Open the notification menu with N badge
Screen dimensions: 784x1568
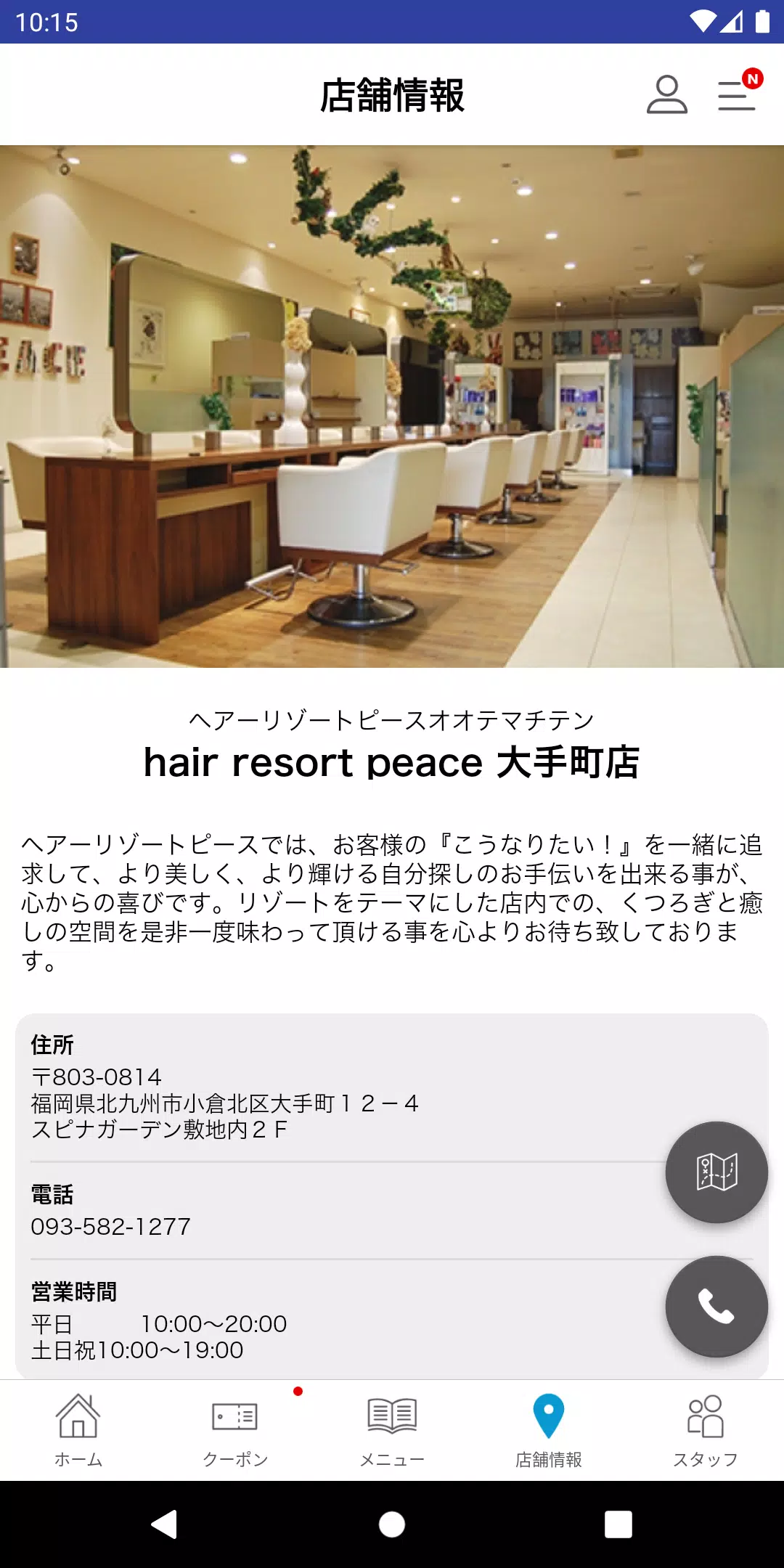tap(736, 96)
